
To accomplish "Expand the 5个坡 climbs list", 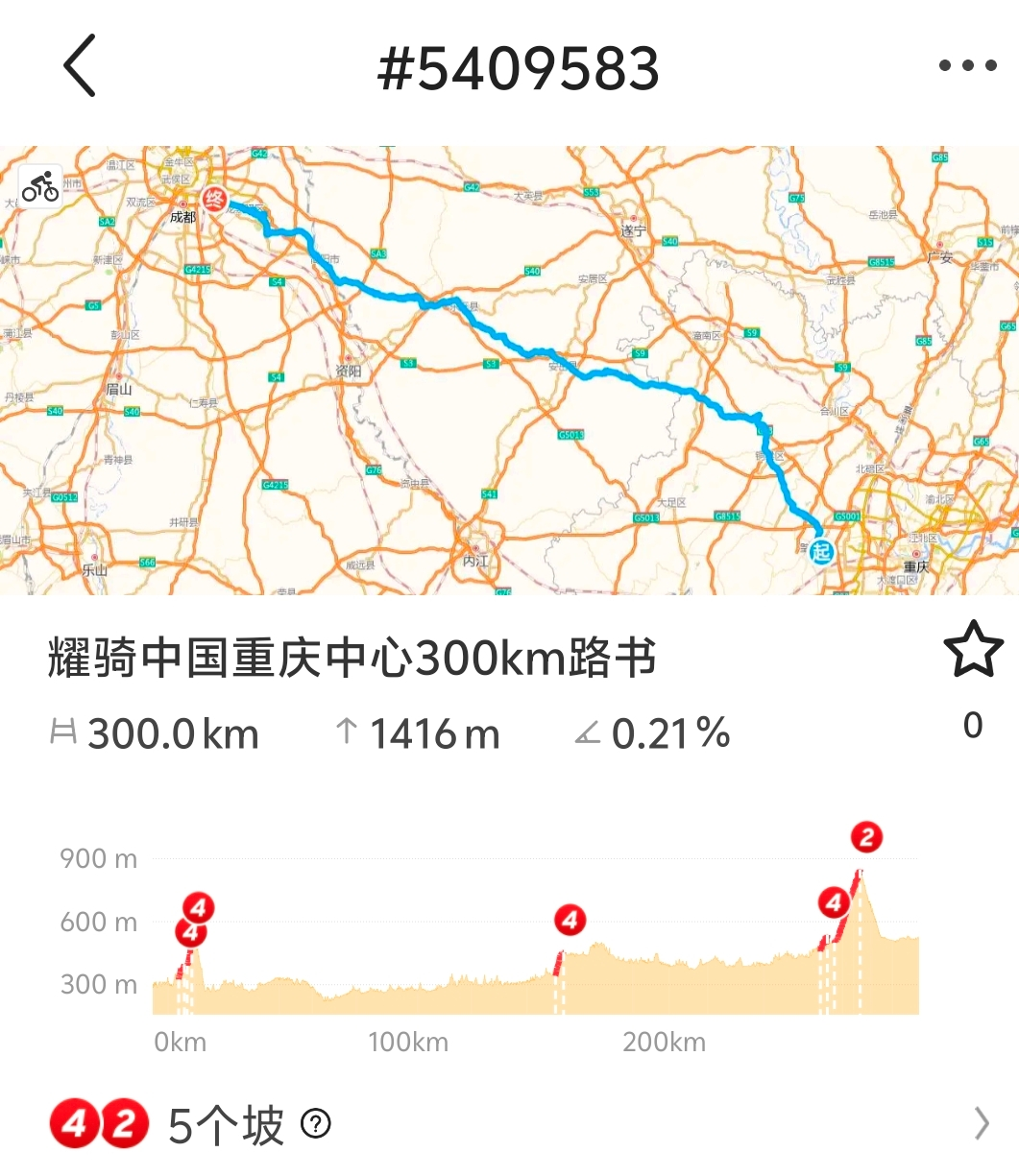I will [x=981, y=1123].
